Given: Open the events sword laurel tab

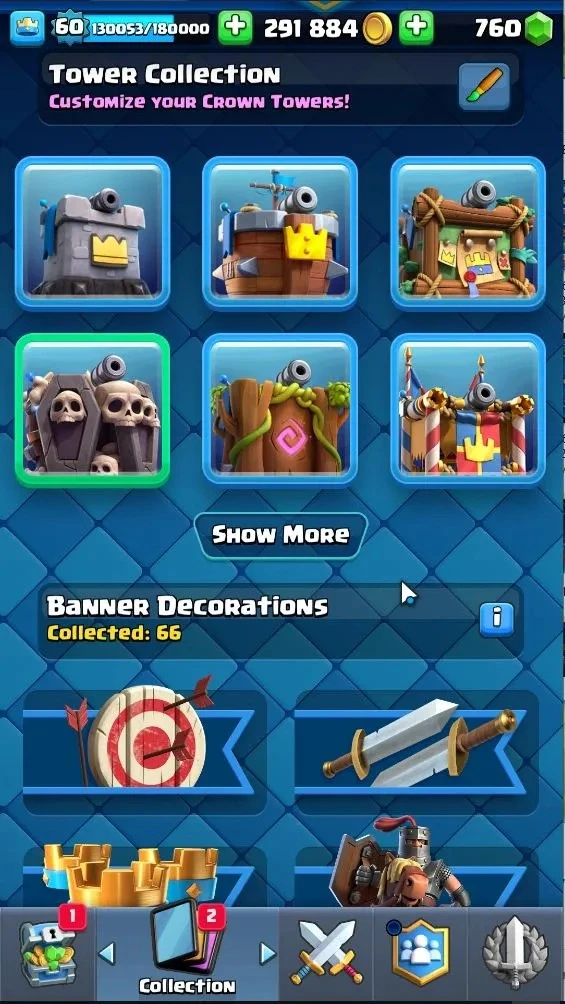Looking at the screenshot, I should coord(516,954).
